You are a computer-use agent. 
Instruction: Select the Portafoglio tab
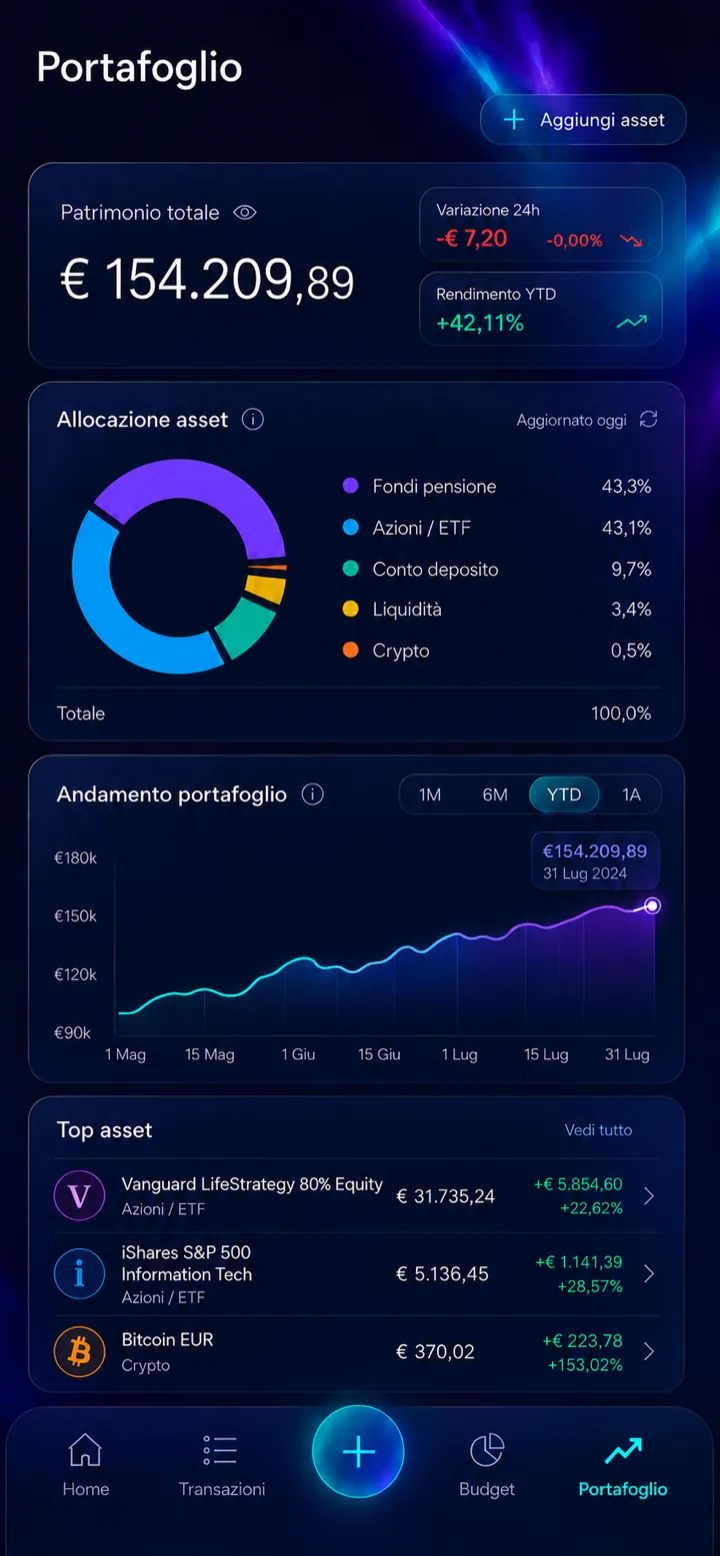click(623, 1465)
